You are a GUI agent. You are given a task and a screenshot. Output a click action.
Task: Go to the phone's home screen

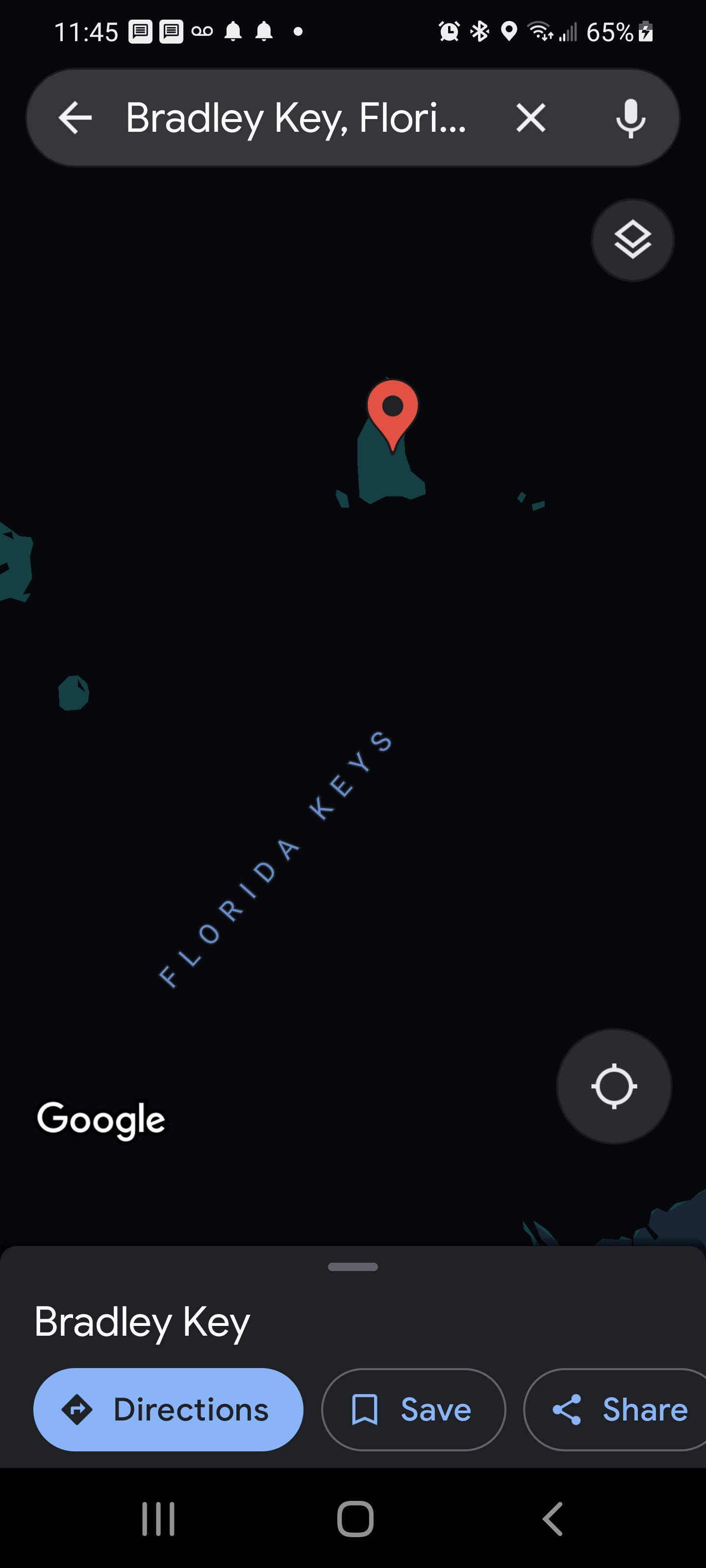[355, 1519]
